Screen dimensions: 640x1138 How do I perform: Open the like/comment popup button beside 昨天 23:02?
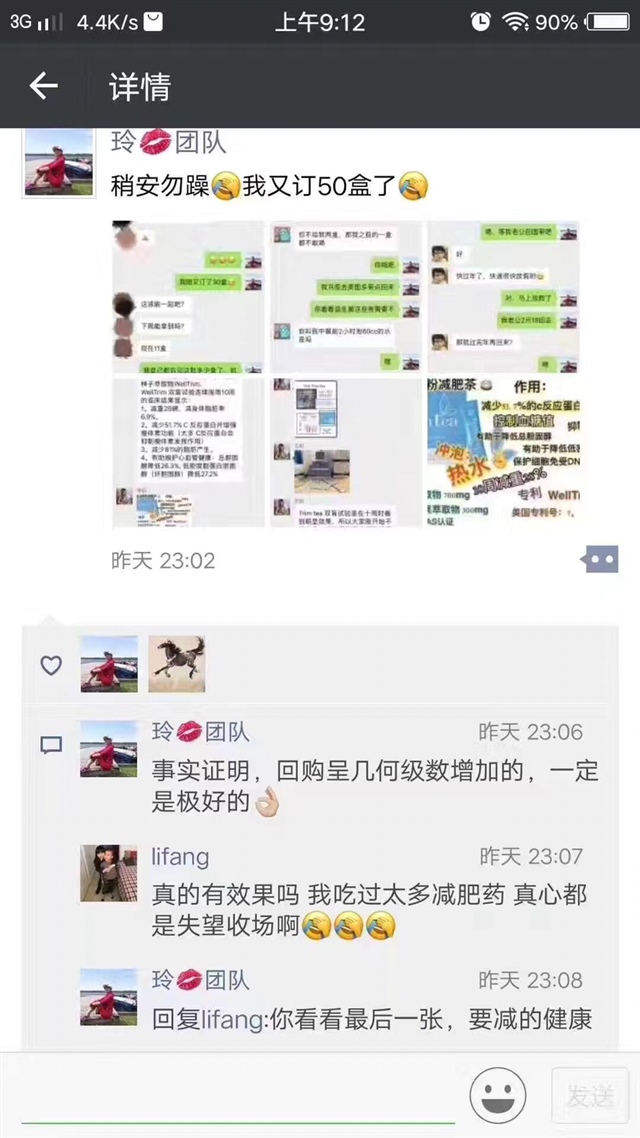click(x=601, y=559)
